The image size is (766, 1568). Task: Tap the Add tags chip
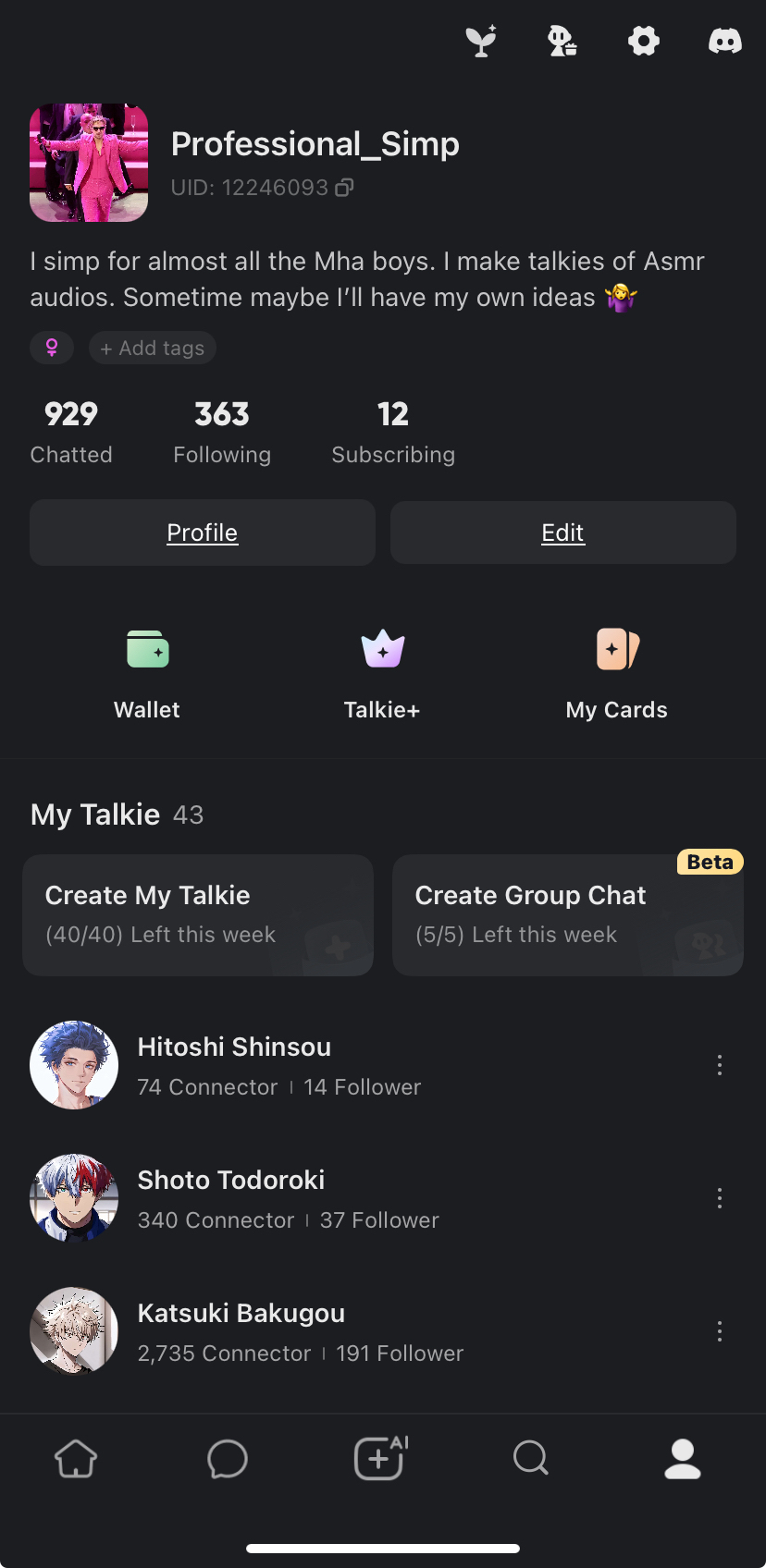[x=153, y=349]
